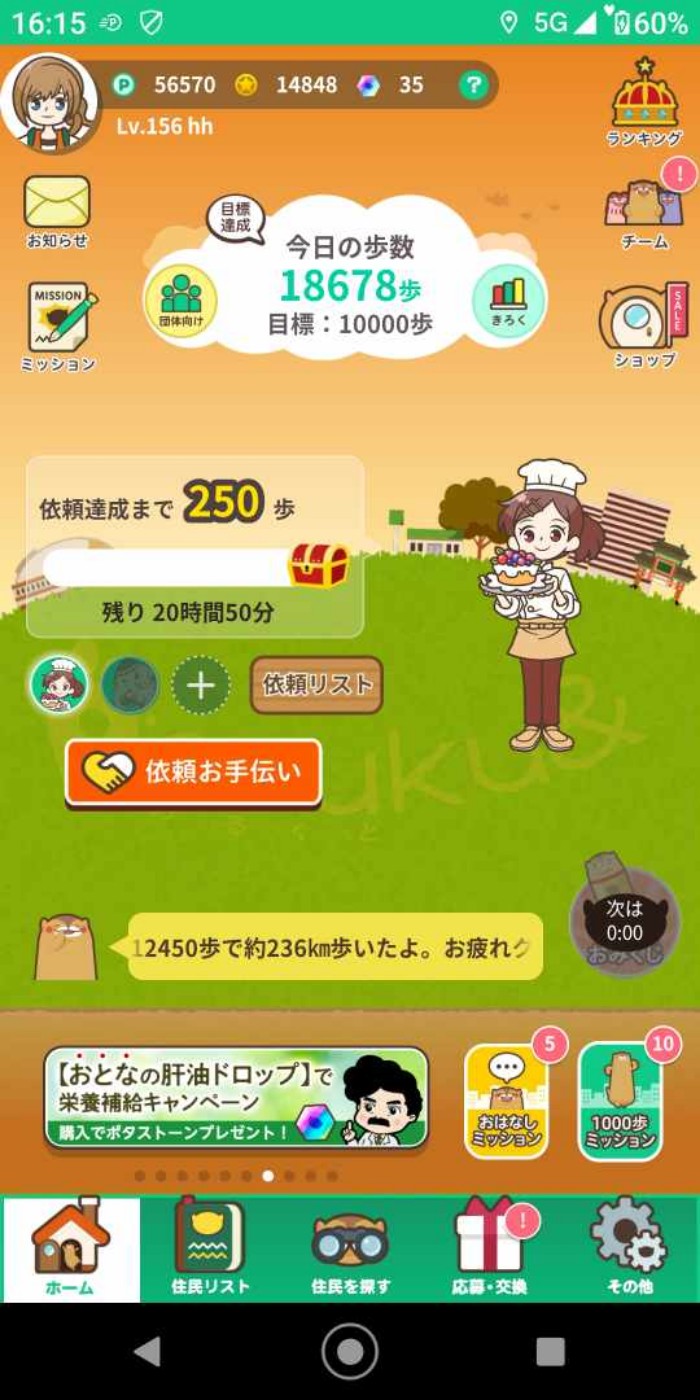
Task: Switch to the 住民を探す tab
Action: click(x=350, y=1248)
